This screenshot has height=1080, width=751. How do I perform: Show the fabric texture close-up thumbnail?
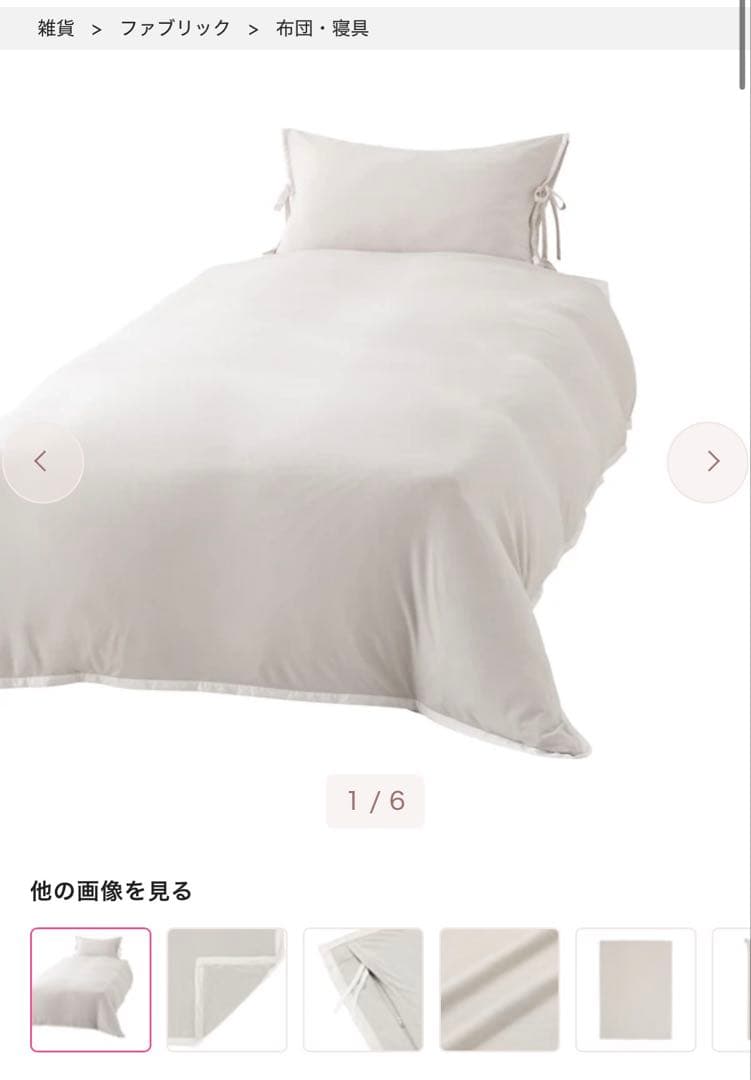point(499,989)
